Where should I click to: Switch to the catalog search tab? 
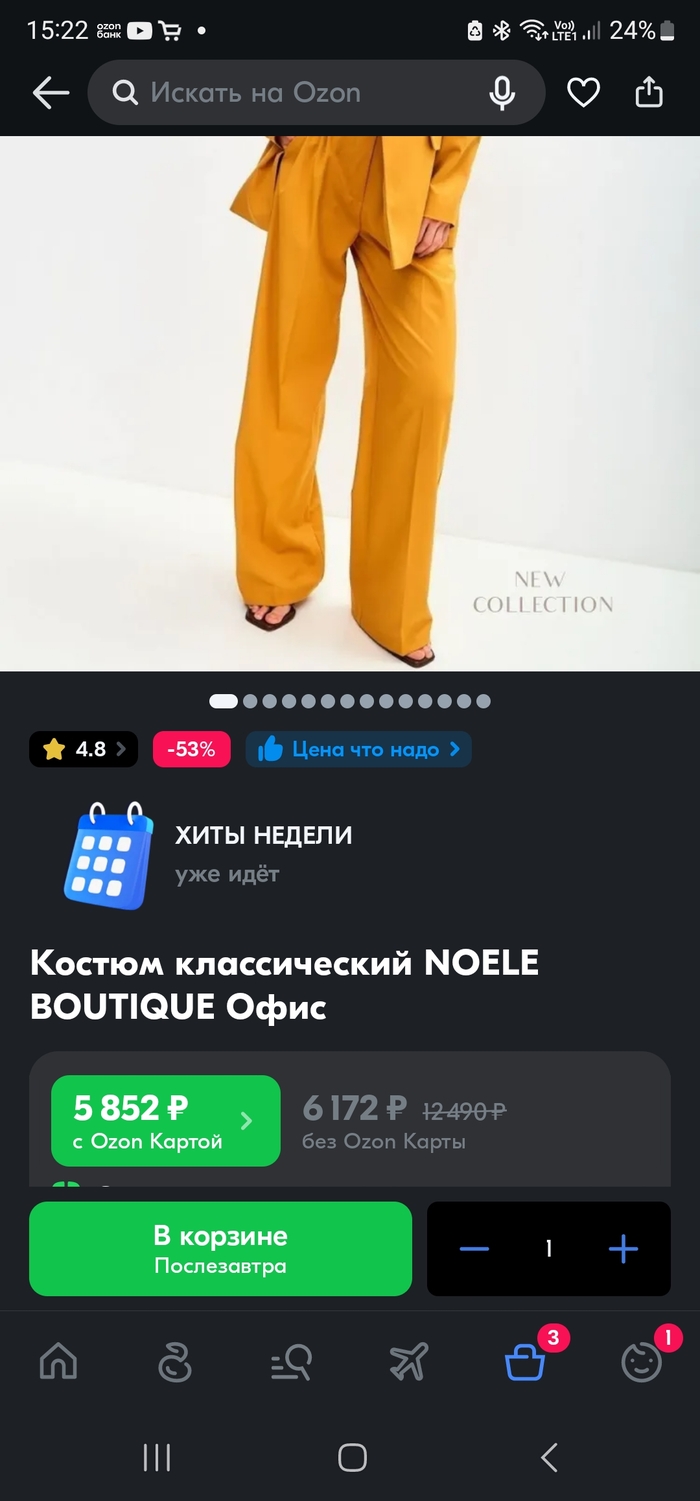(292, 1361)
